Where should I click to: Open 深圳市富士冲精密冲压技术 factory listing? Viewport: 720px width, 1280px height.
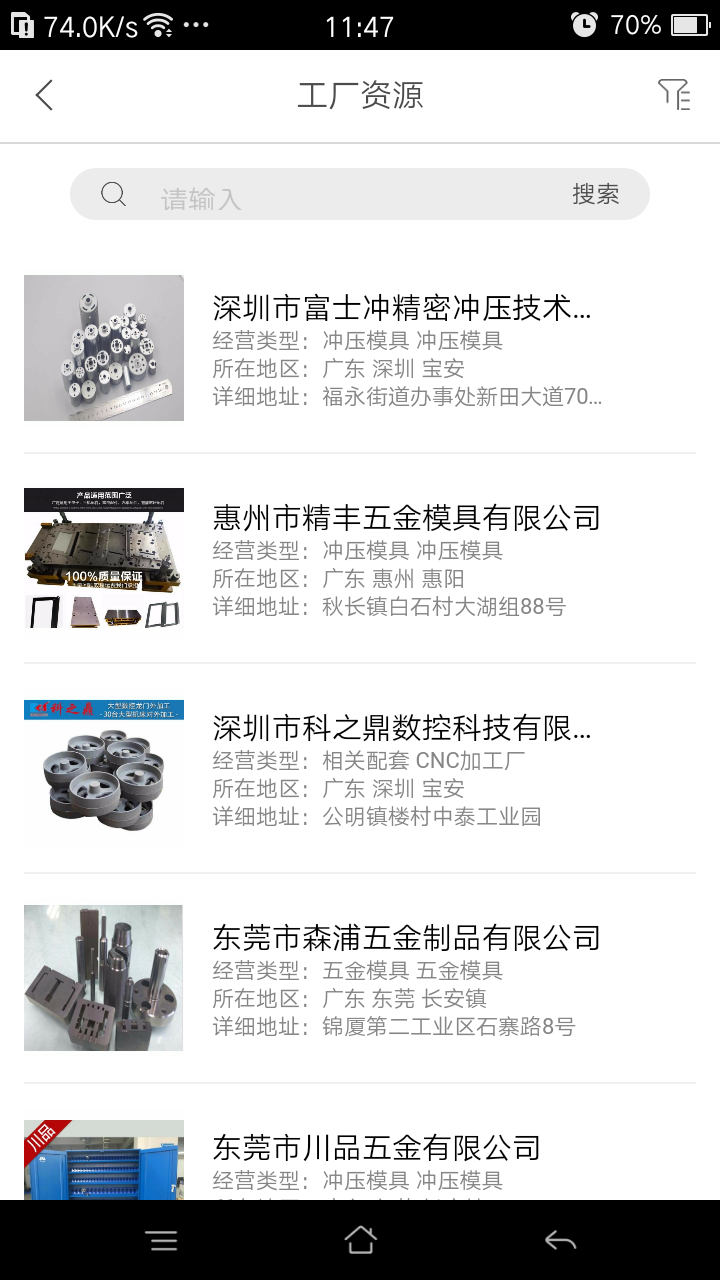click(360, 349)
